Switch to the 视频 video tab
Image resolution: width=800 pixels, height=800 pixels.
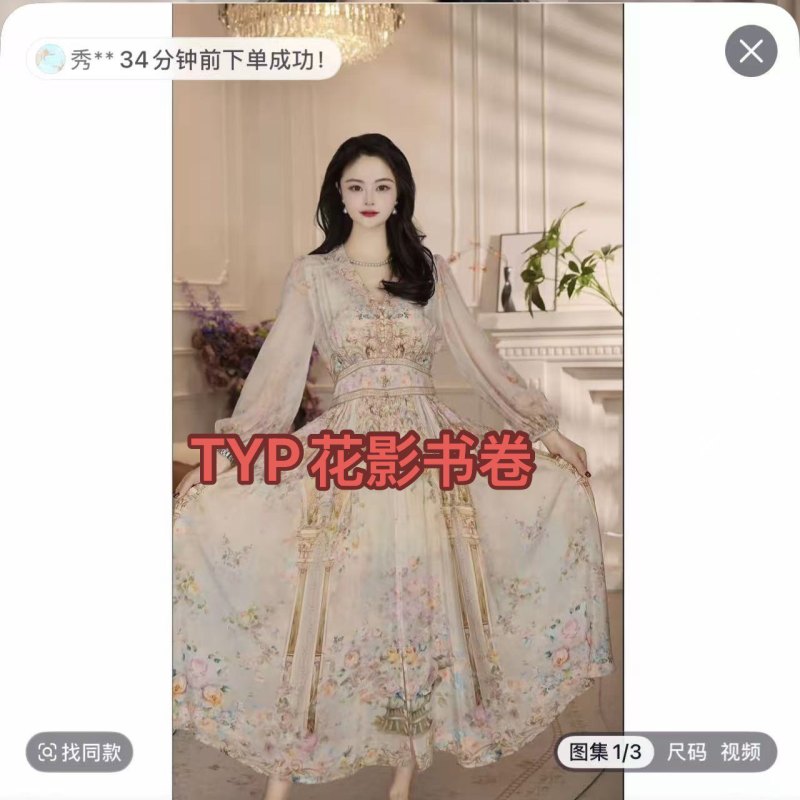[x=741, y=752]
